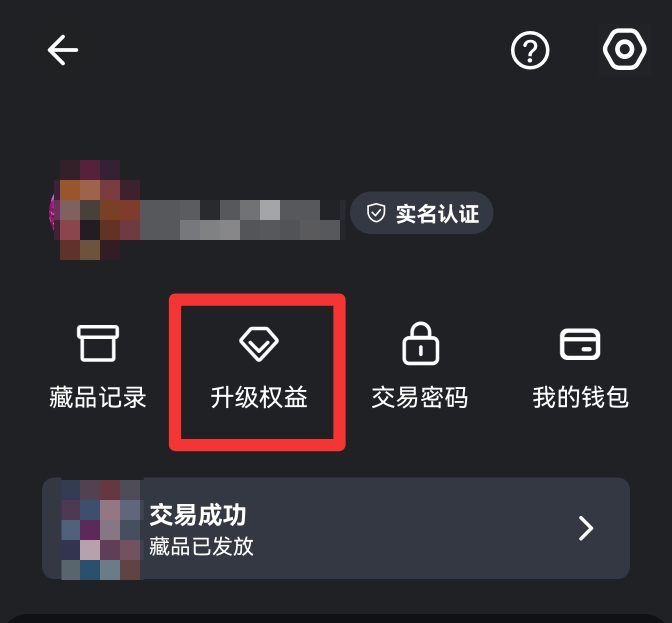Open settings via the hexagon icon
Image resolution: width=672 pixels, height=623 pixels.
625,50
